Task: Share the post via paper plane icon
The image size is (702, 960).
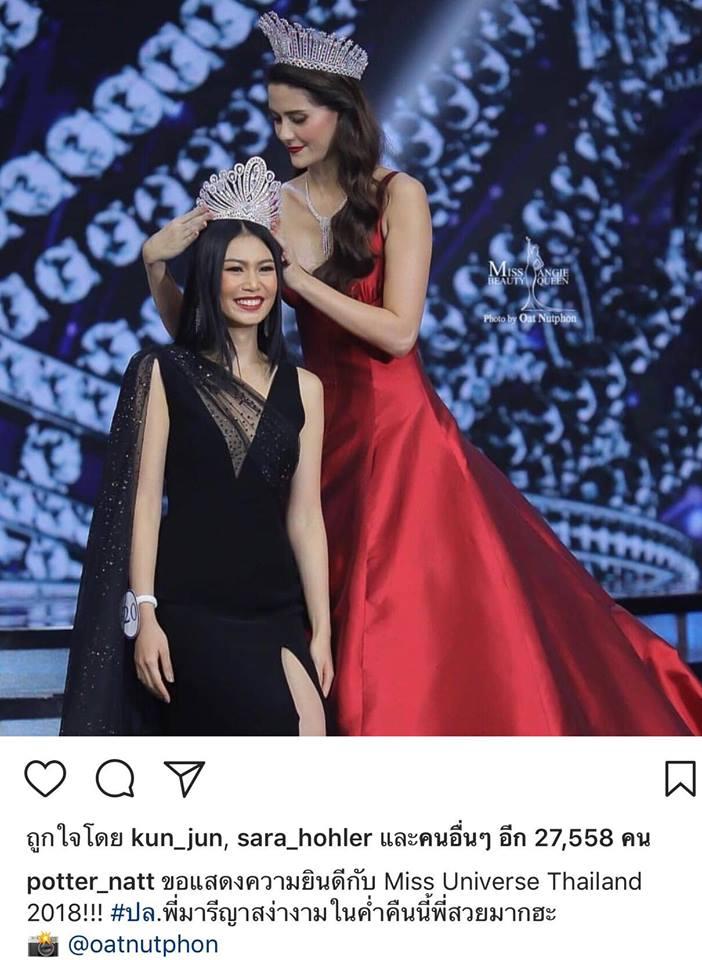Action: pyautogui.click(x=184, y=778)
